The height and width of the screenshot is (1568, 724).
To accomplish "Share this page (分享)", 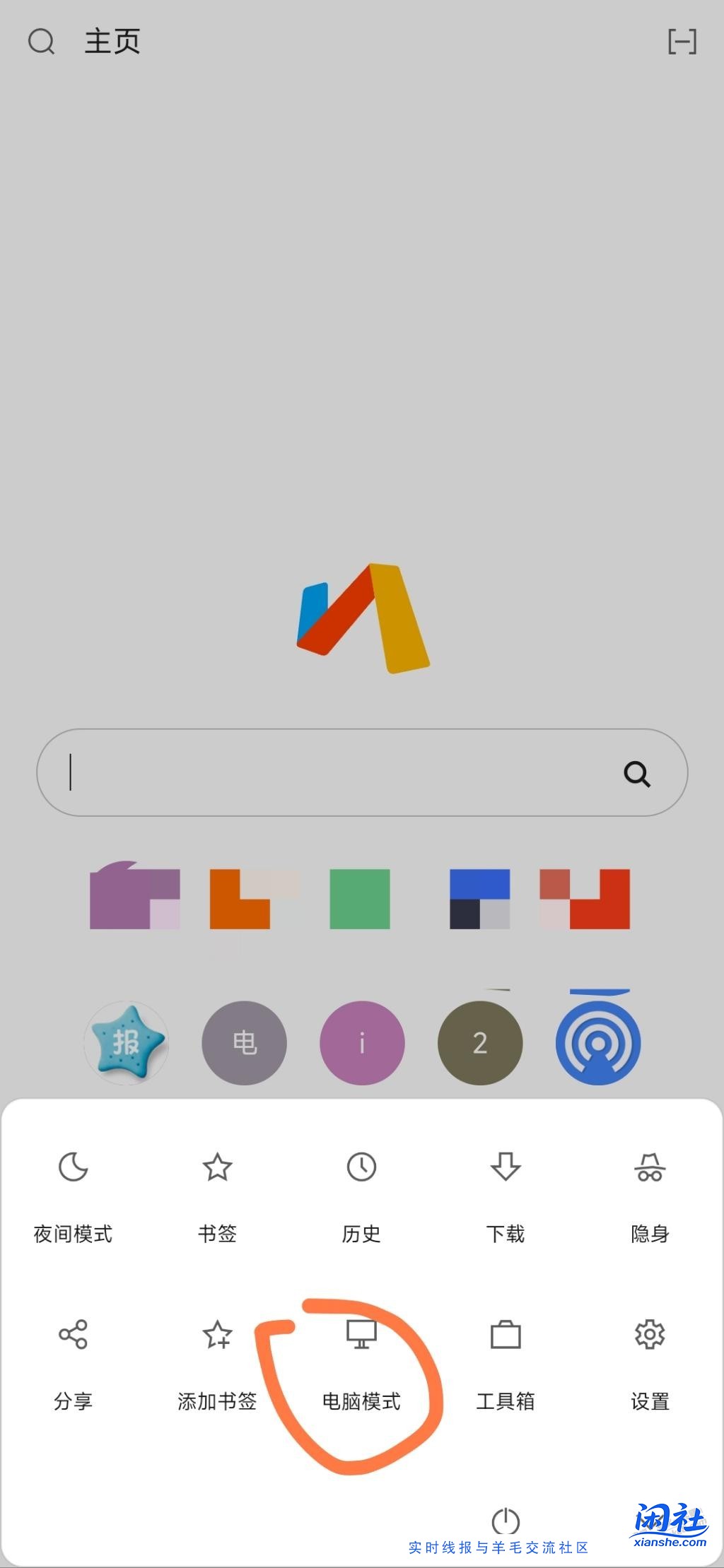I will [73, 1362].
